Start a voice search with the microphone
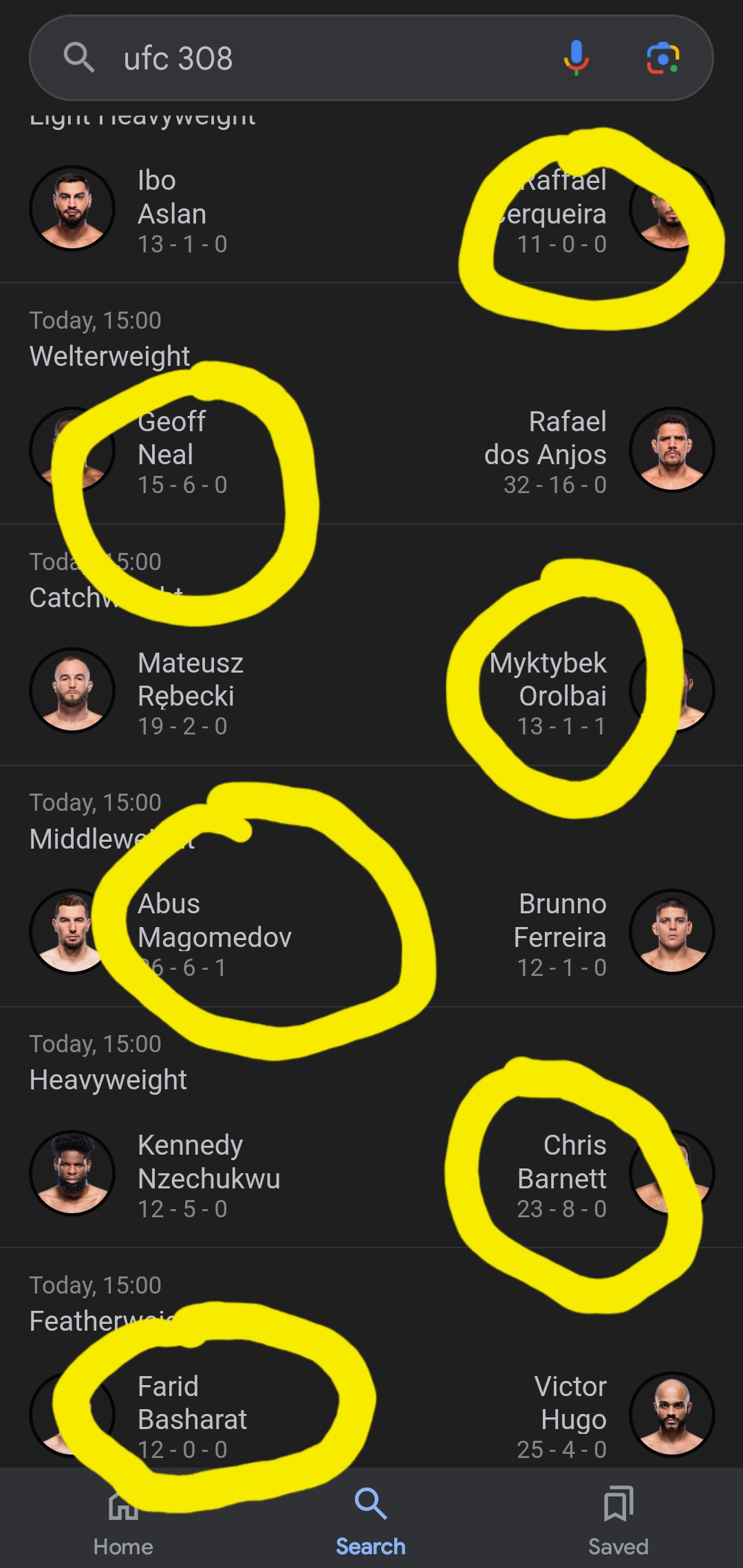This screenshot has height=1568, width=743. (x=577, y=58)
